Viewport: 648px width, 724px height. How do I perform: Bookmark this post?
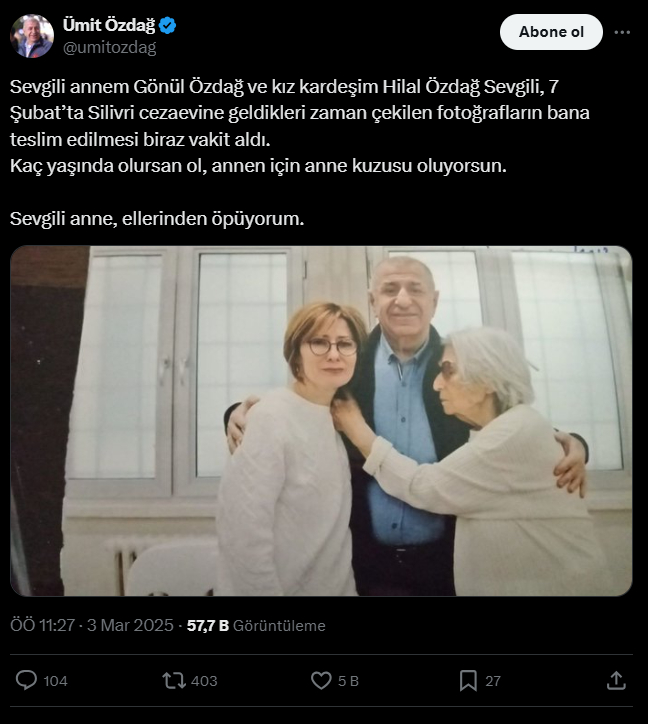pos(468,681)
